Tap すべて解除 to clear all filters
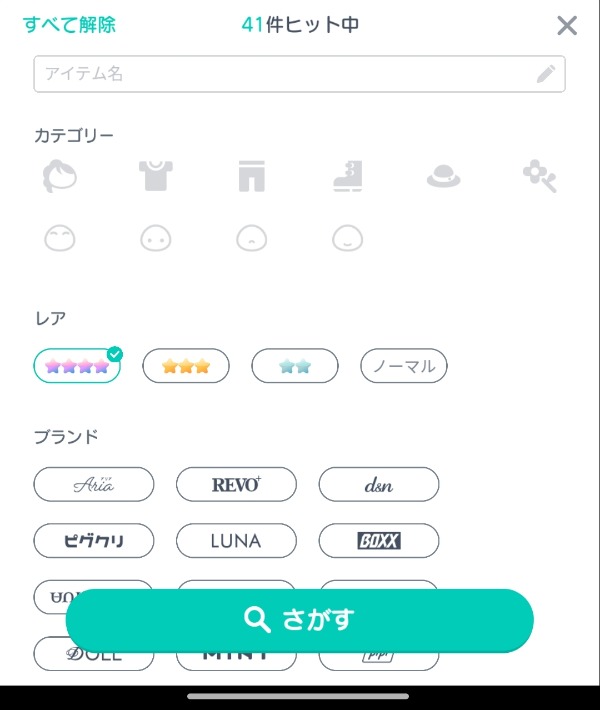The width and height of the screenshot is (600, 710). pos(69,25)
